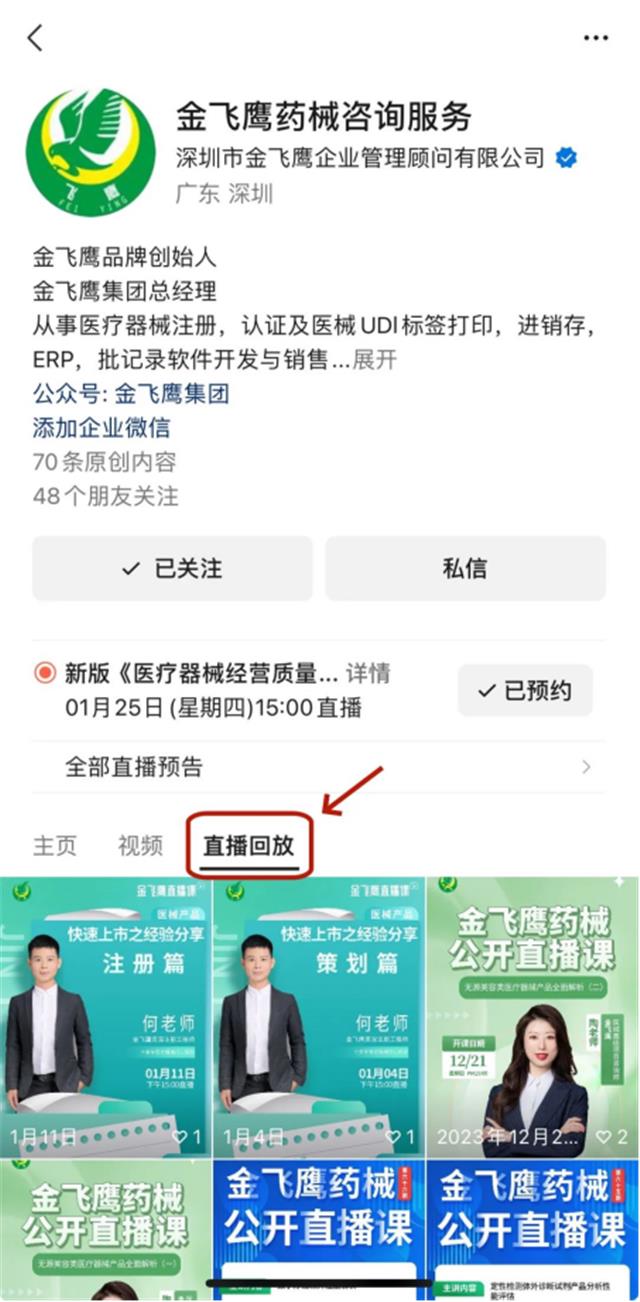The image size is (640, 1302).
Task: Switch to the 视频 tab
Action: pos(140,845)
